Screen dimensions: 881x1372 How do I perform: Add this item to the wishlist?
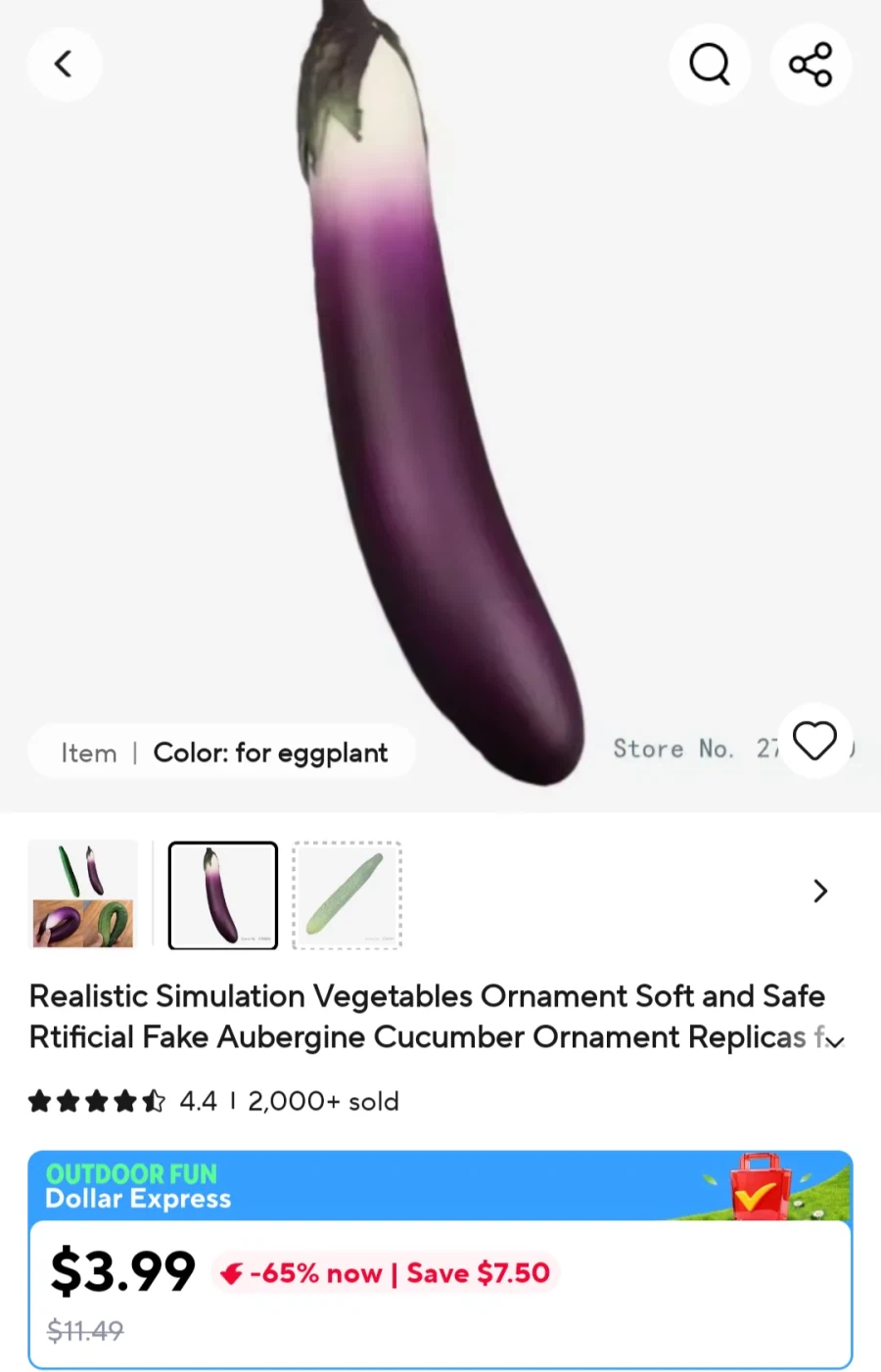[x=814, y=741]
